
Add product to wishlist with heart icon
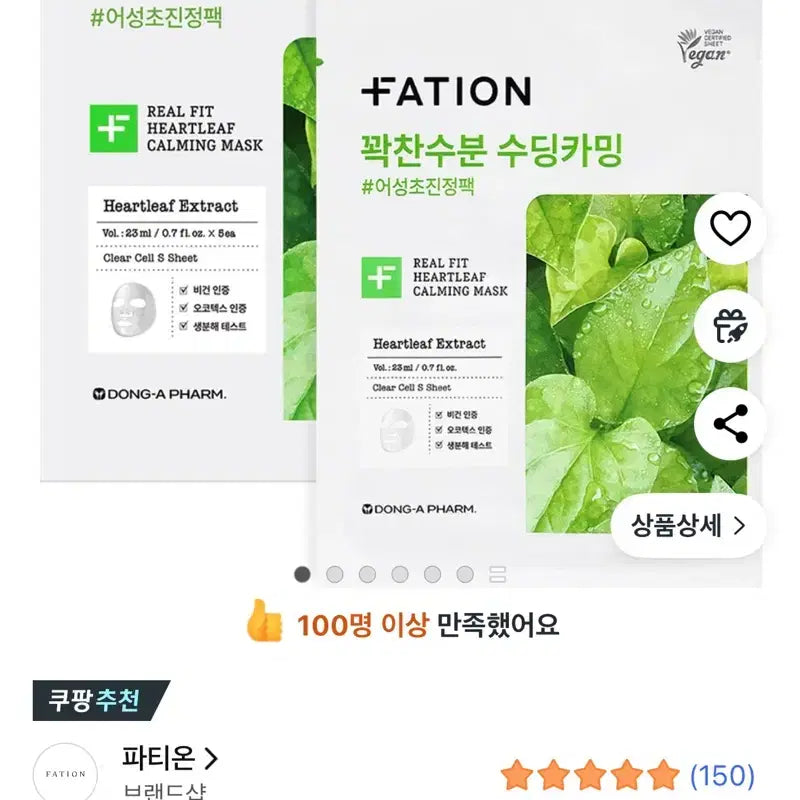coord(730,229)
